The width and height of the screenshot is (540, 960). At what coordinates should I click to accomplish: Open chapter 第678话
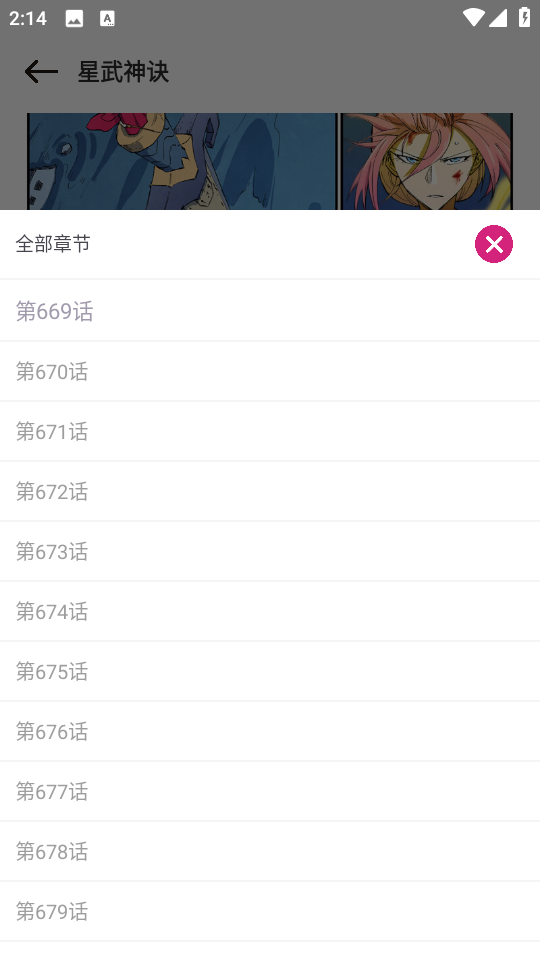[x=270, y=852]
